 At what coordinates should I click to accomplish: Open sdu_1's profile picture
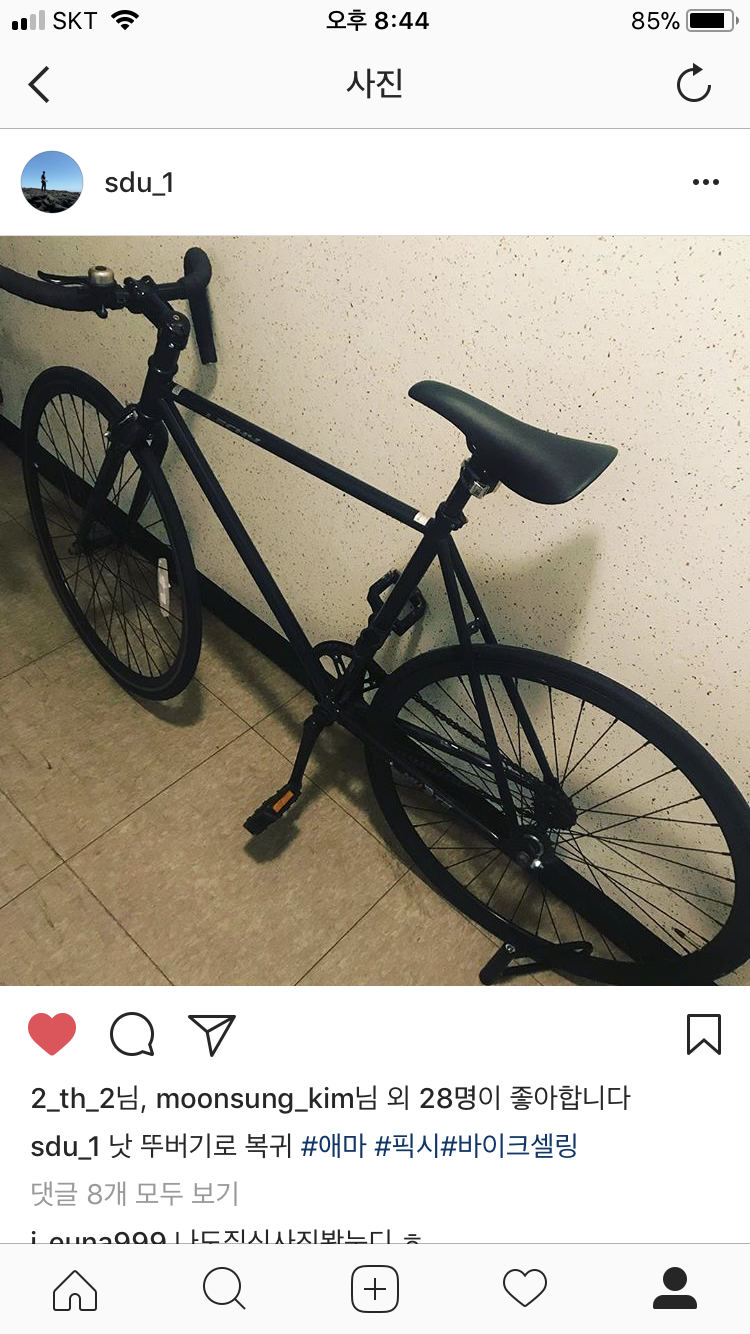coord(52,182)
